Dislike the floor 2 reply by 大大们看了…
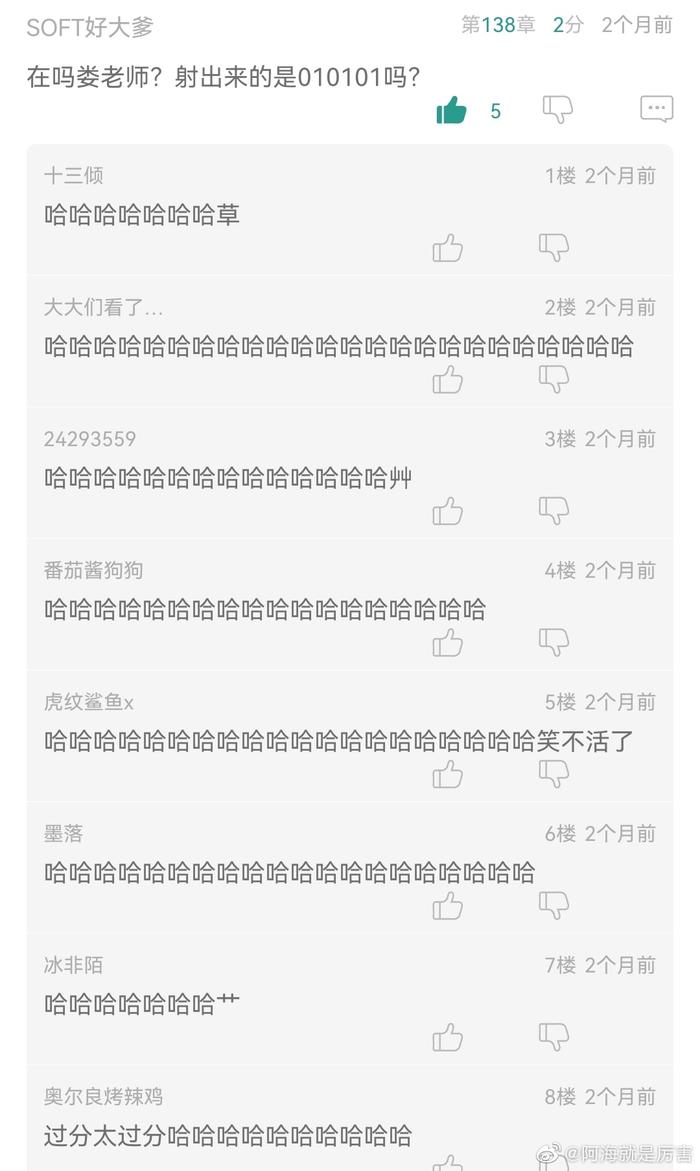Screen dimensions: 700x1171 [554, 379]
